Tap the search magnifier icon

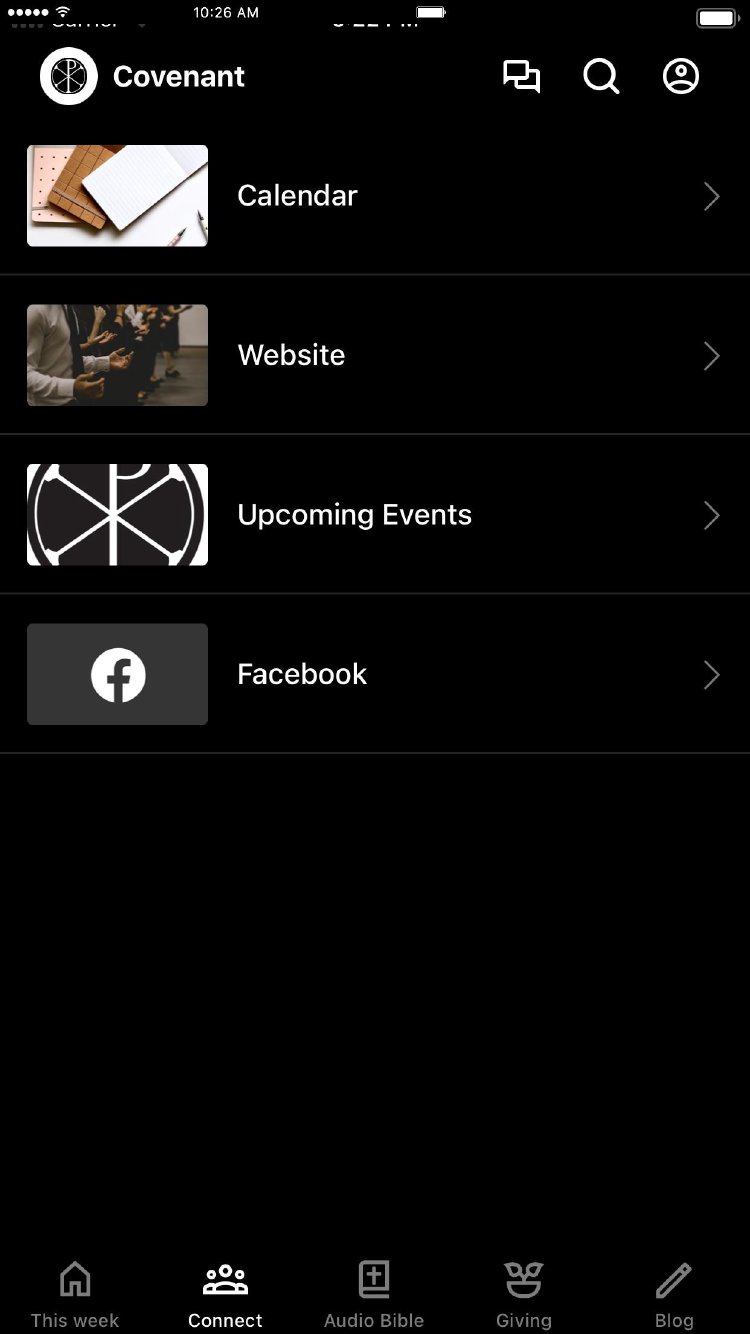coord(601,77)
